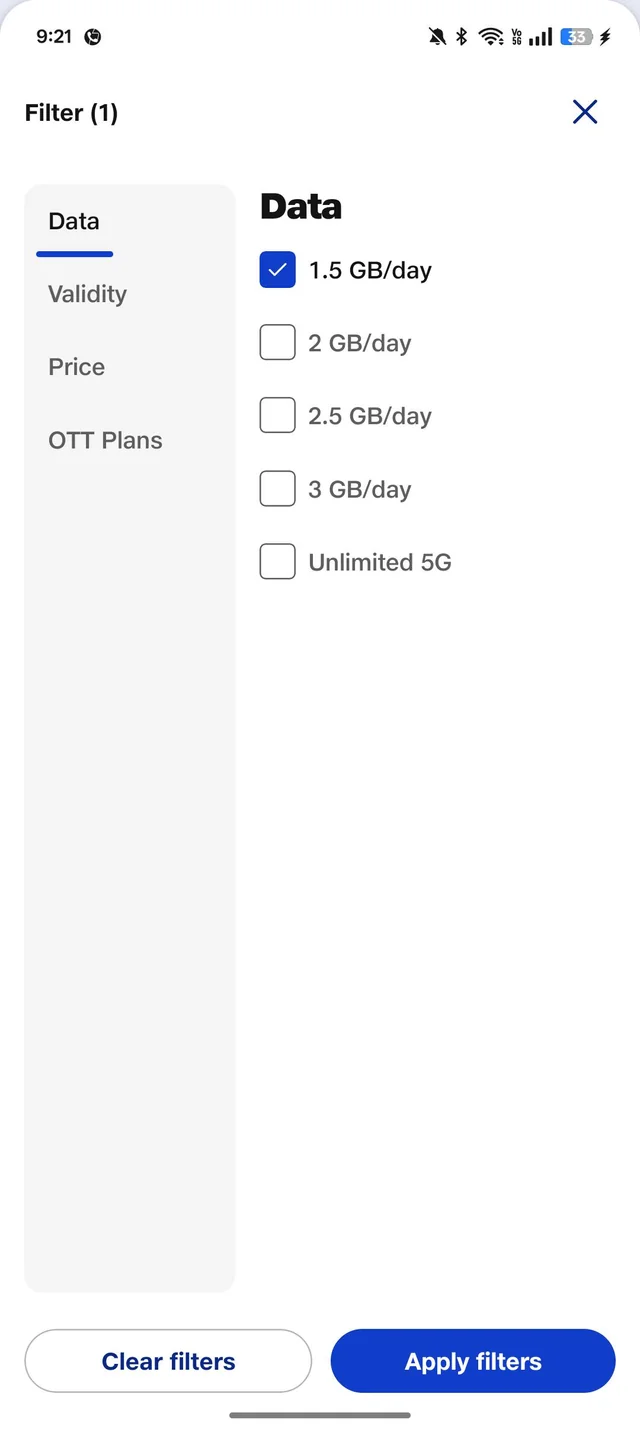This screenshot has height=1429, width=640.
Task: Close the filter panel
Action: (x=585, y=112)
